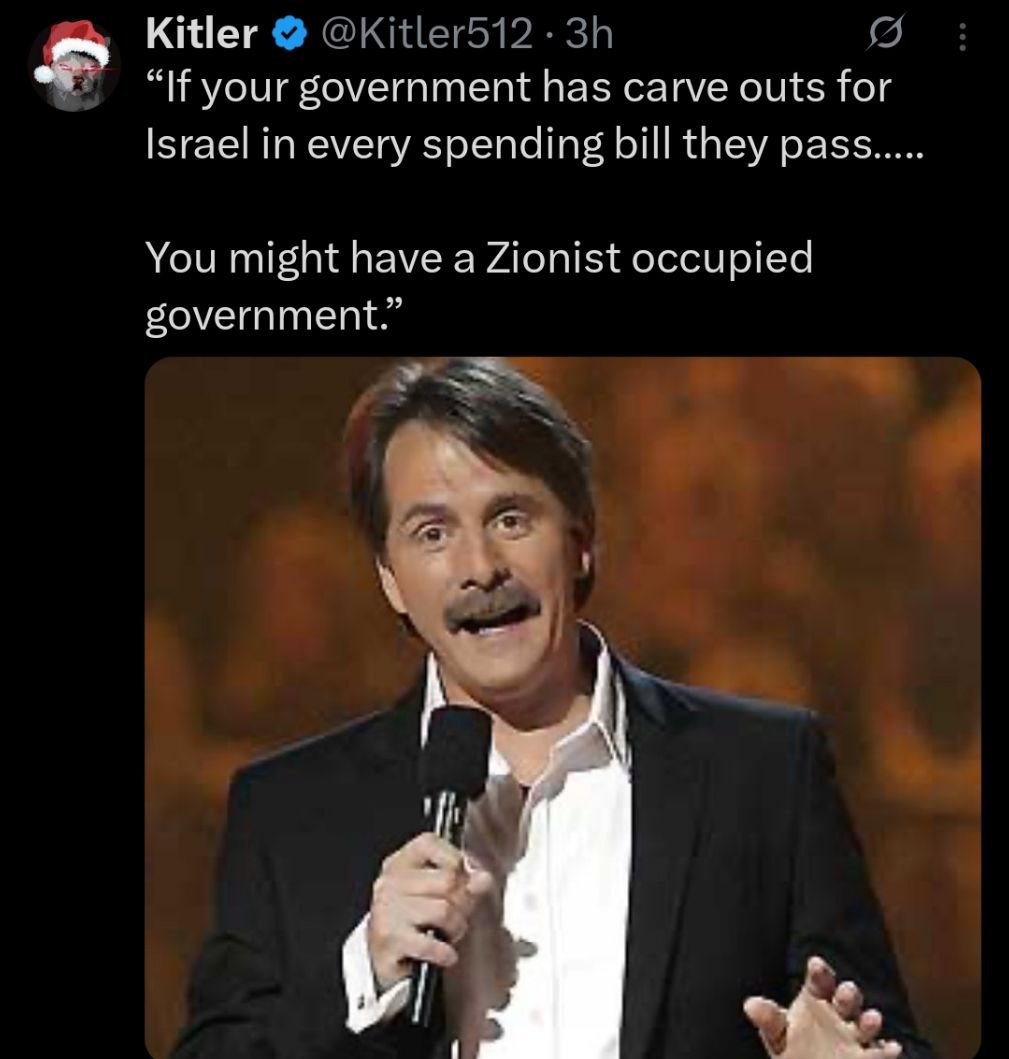Open the attached comedian image
The image size is (1009, 1059).
(562, 706)
